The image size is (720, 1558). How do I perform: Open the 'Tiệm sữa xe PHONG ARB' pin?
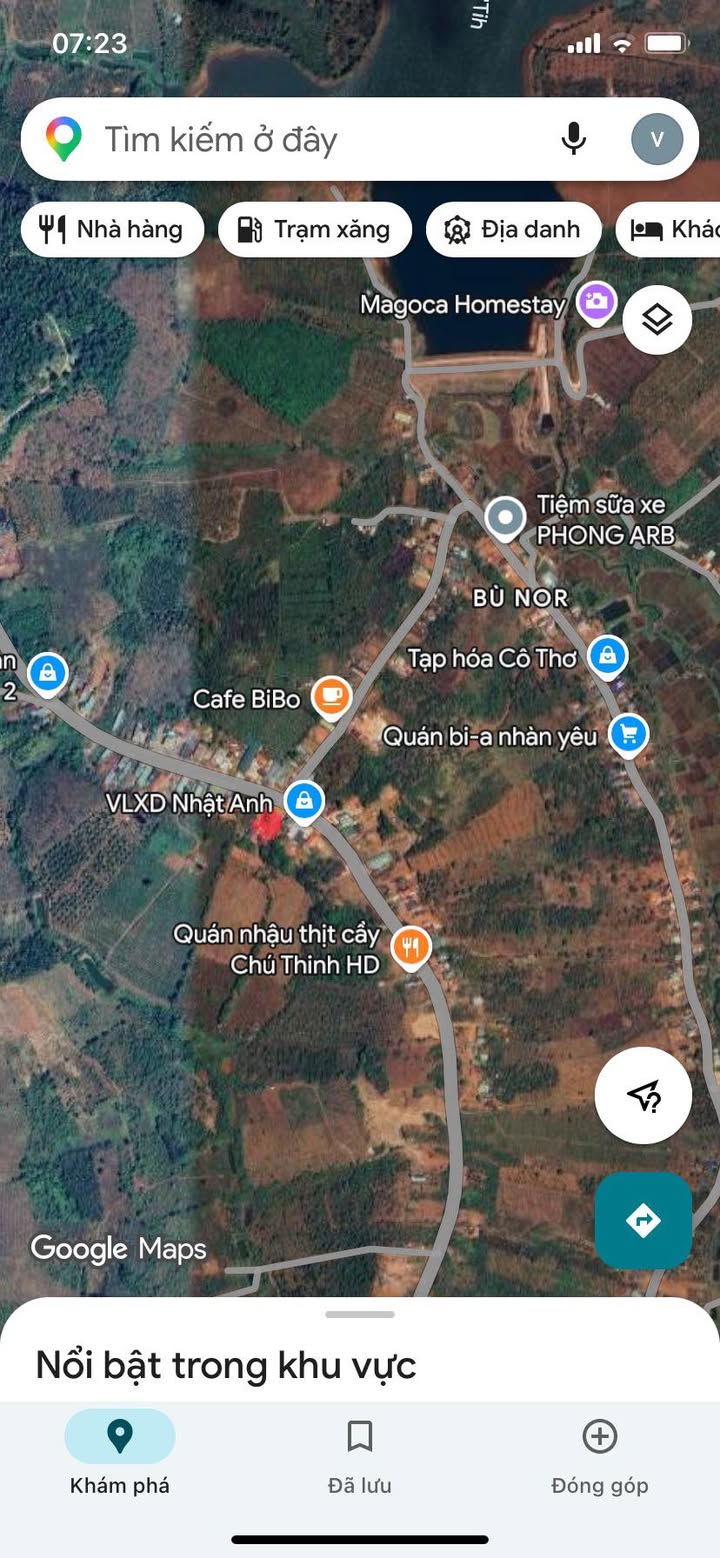tap(505, 518)
